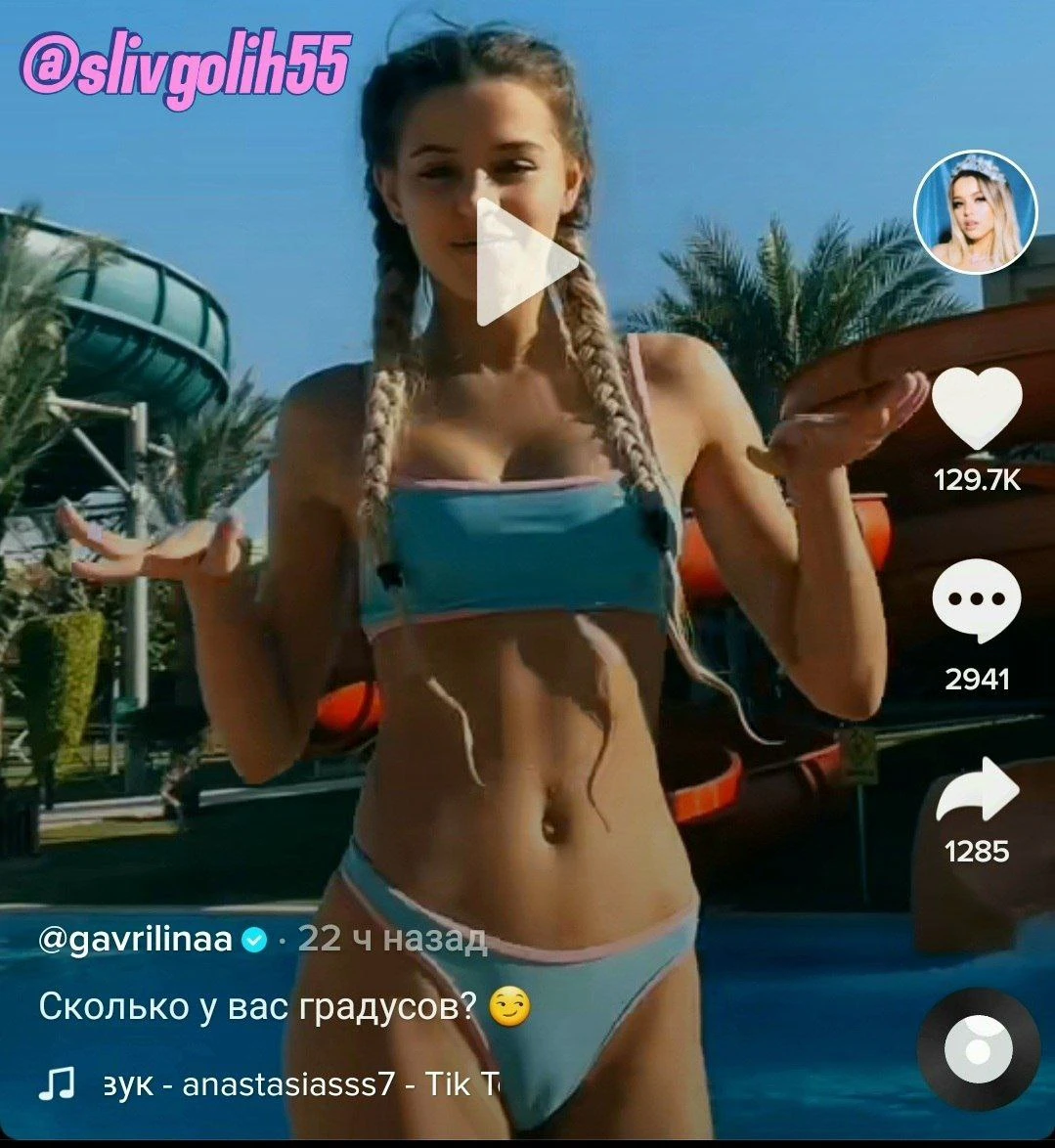This screenshot has width=1055, height=1148.
Task: Like the video with 129.7K likes
Action: [x=976, y=411]
